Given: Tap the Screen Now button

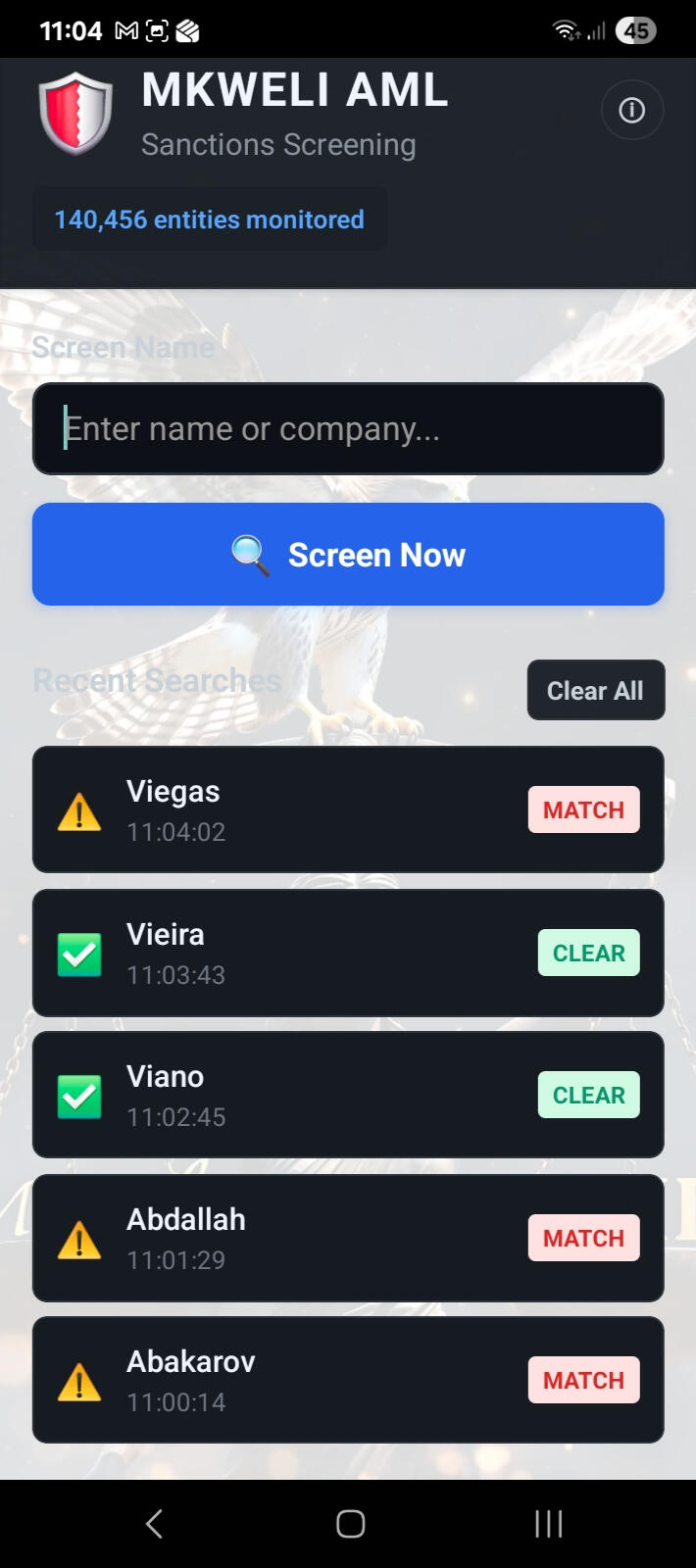Looking at the screenshot, I should (348, 555).
